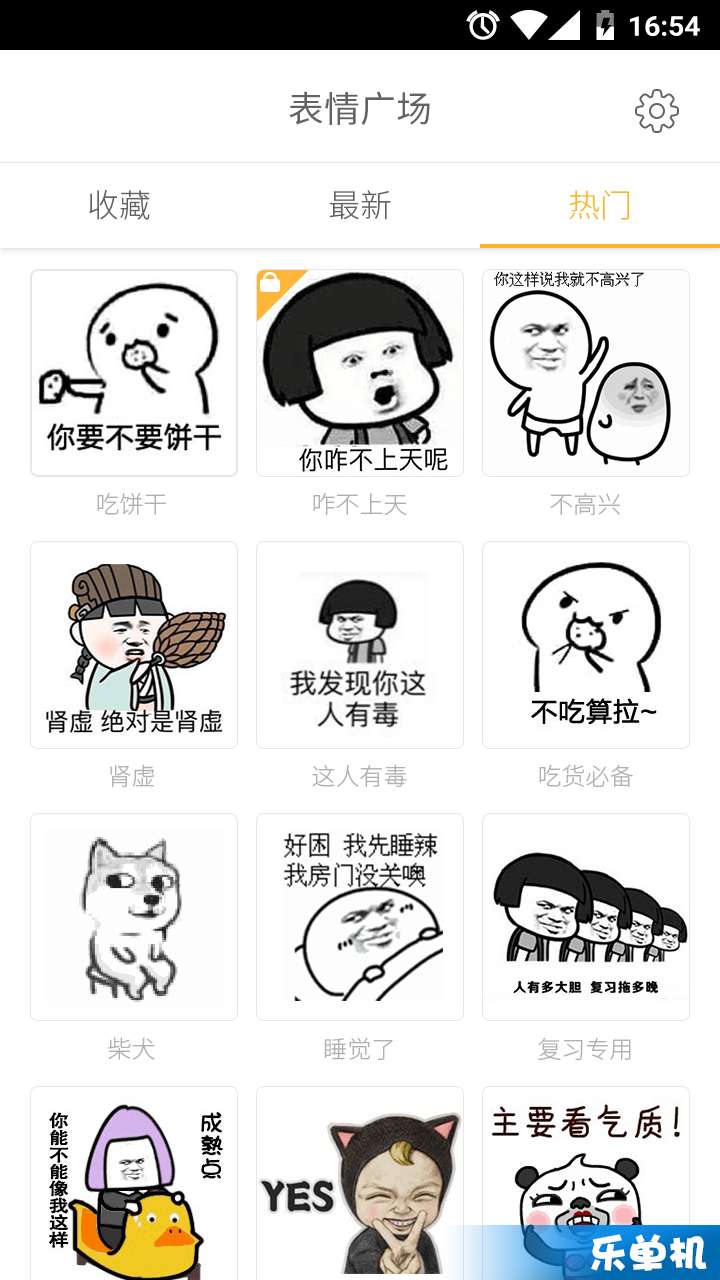Open the 睡觉了 sticker pack
720x1280 pixels.
(360, 917)
